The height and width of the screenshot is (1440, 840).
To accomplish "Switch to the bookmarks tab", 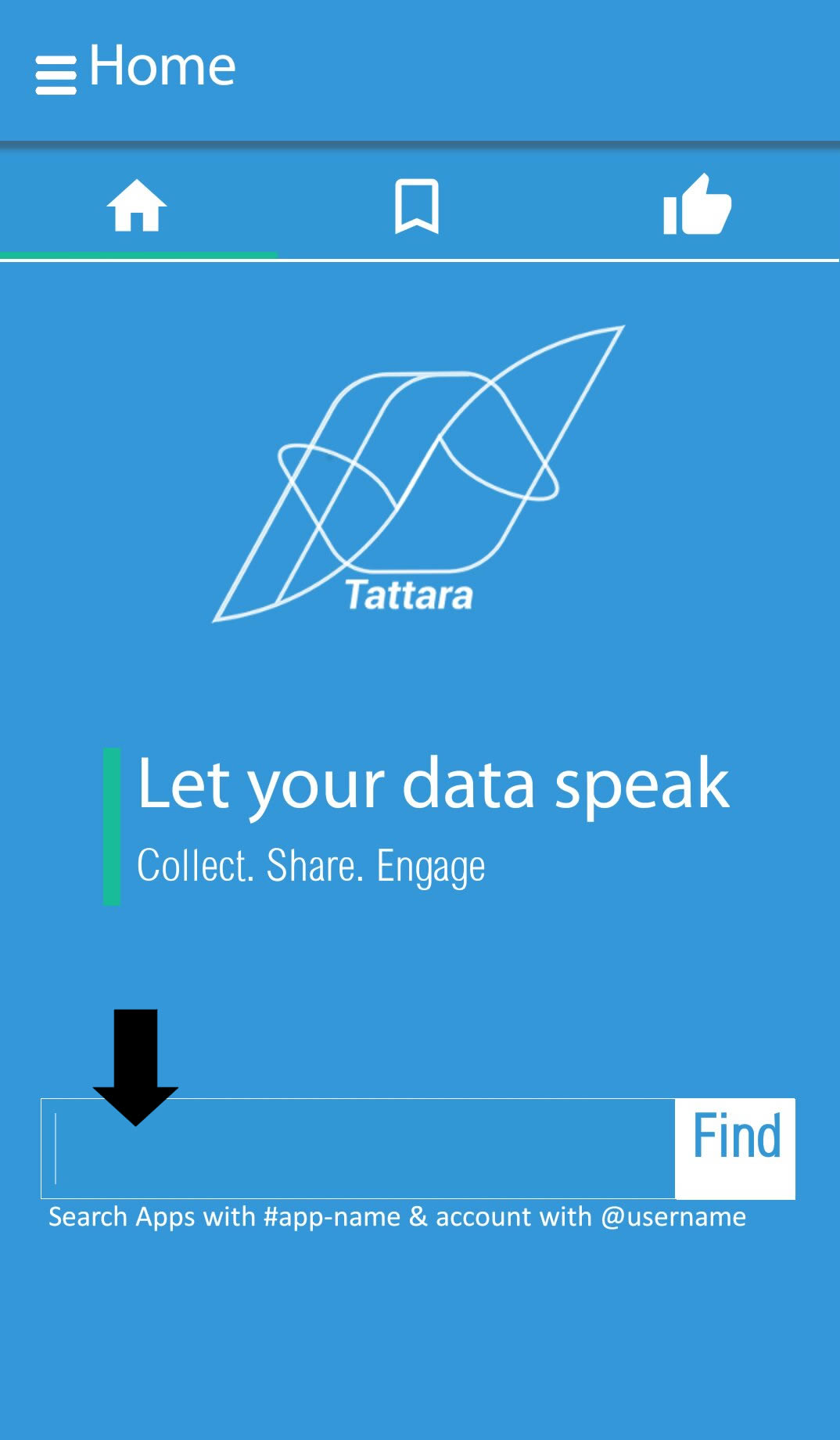I will tap(417, 206).
